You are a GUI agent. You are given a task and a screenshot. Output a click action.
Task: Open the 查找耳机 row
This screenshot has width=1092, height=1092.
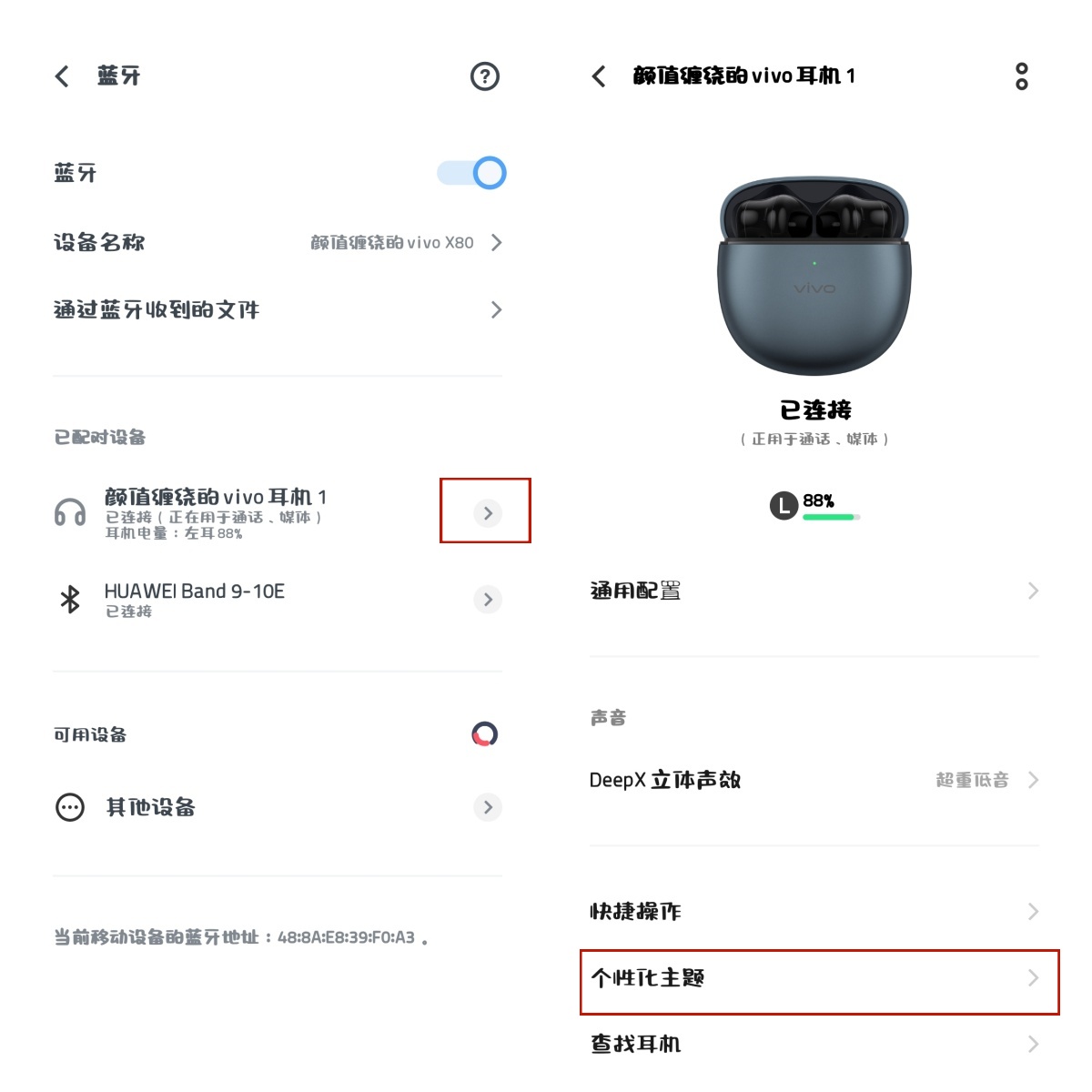pos(814,1044)
